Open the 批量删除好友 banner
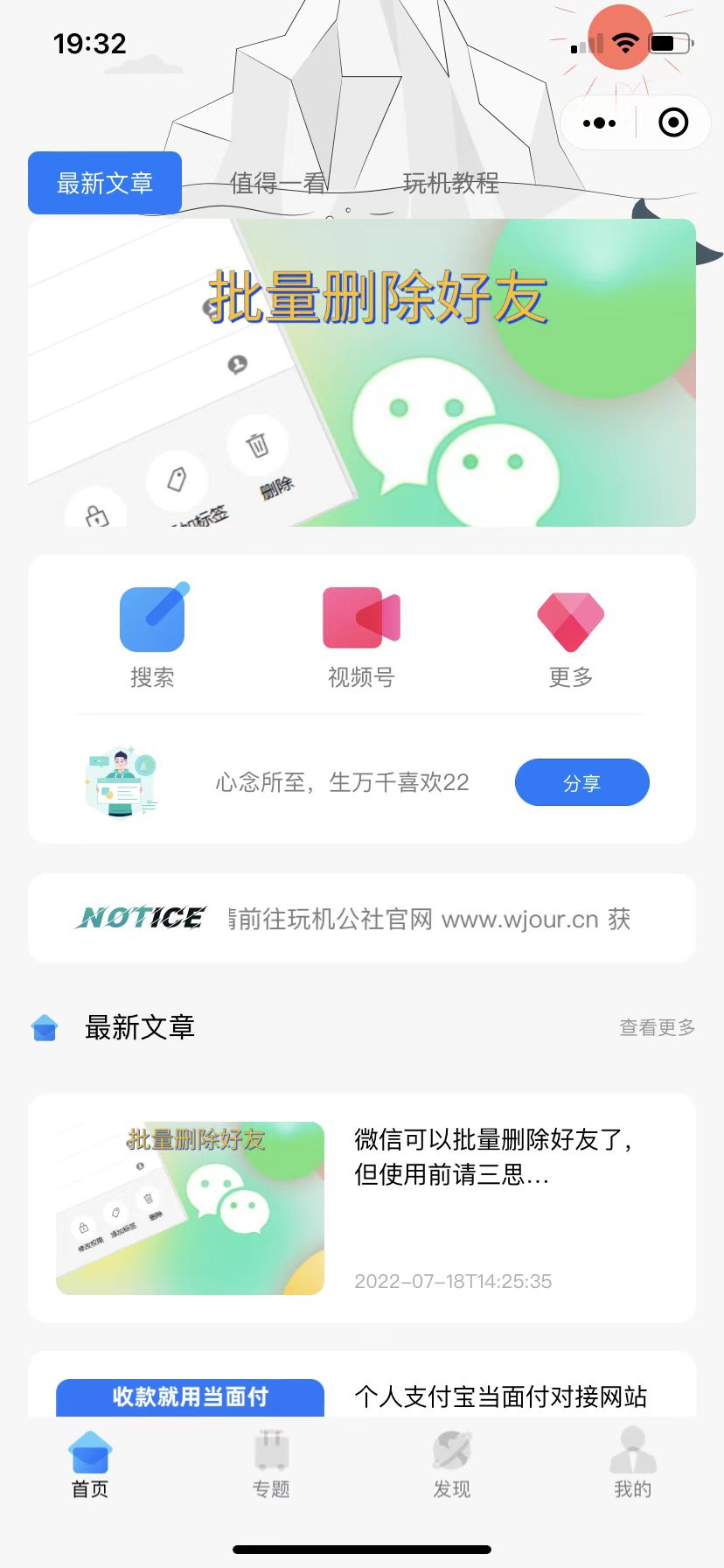The image size is (724, 1568). click(362, 372)
